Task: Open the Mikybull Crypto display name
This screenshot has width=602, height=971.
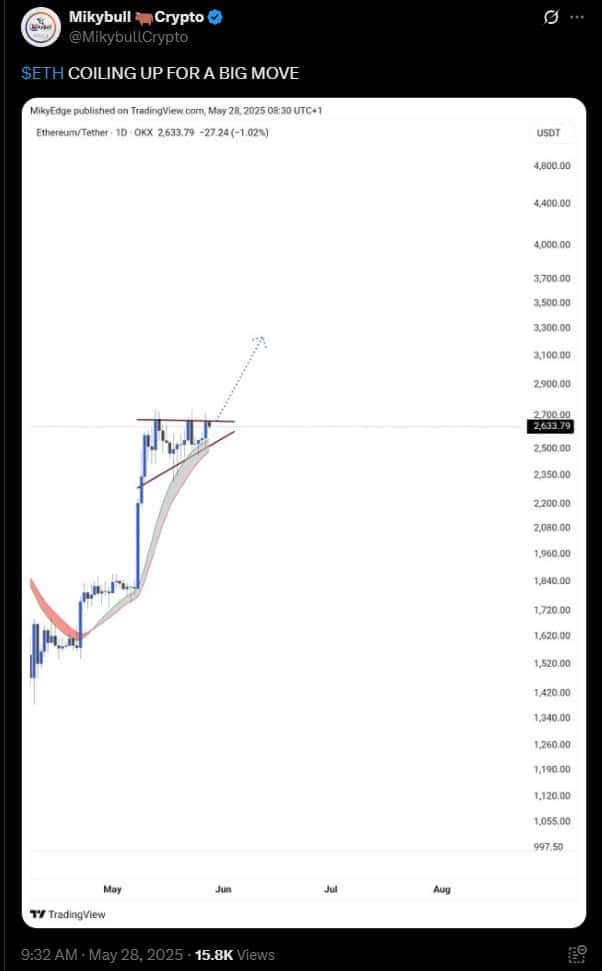Action: (136, 18)
